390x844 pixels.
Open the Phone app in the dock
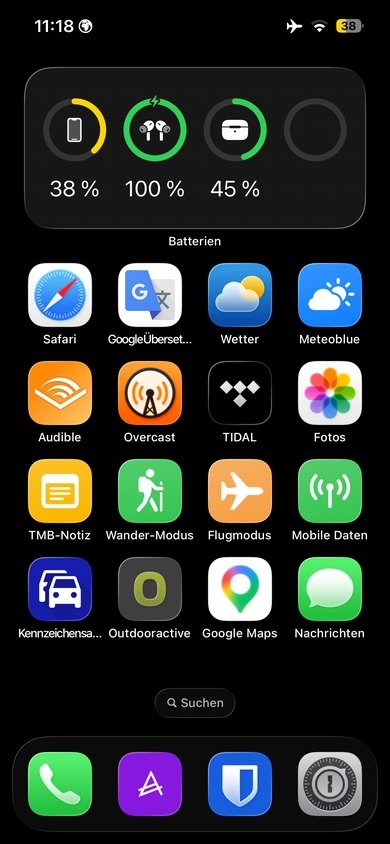pos(60,784)
